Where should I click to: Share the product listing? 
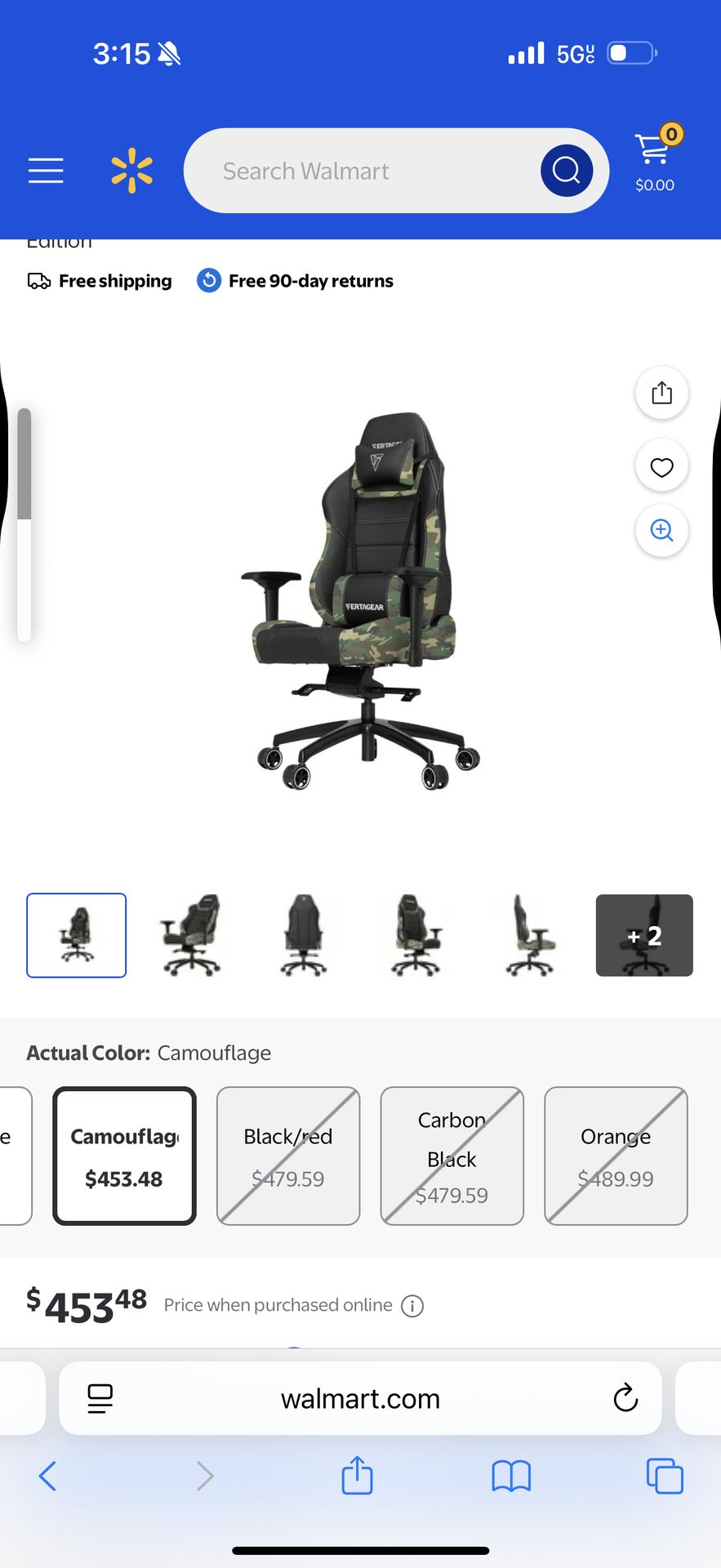(661, 393)
